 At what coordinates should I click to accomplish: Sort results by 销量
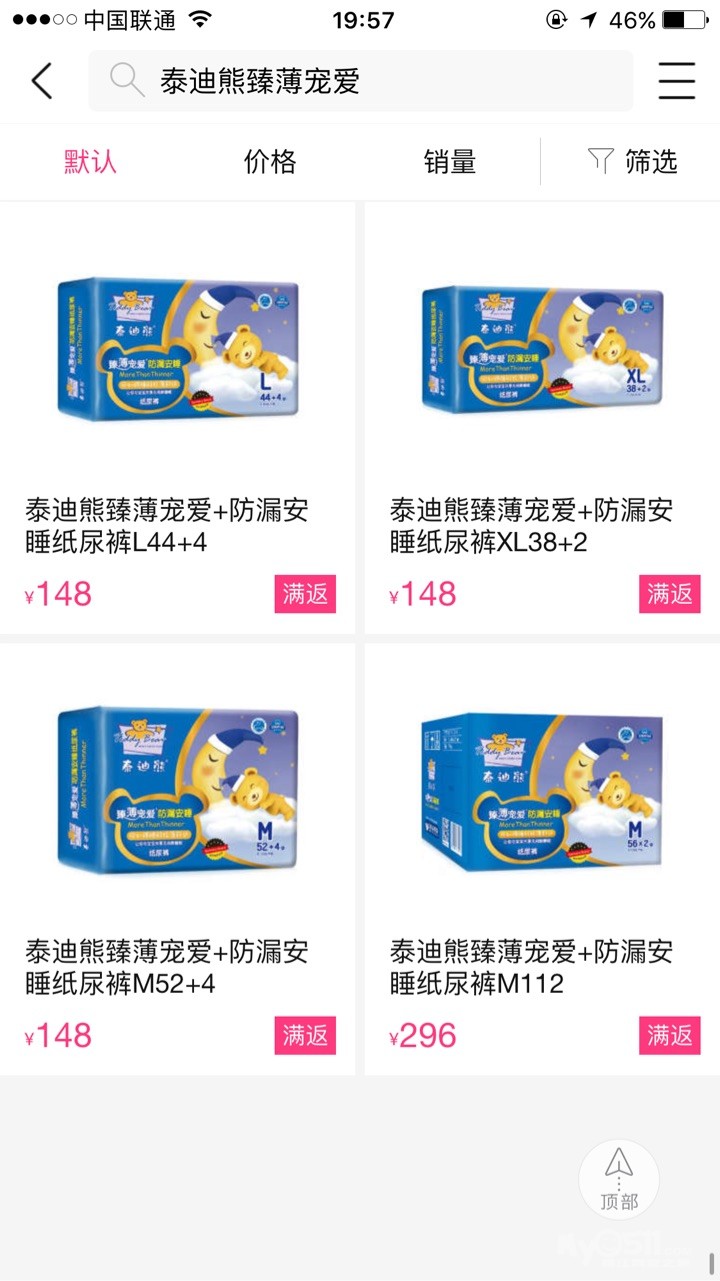point(450,162)
